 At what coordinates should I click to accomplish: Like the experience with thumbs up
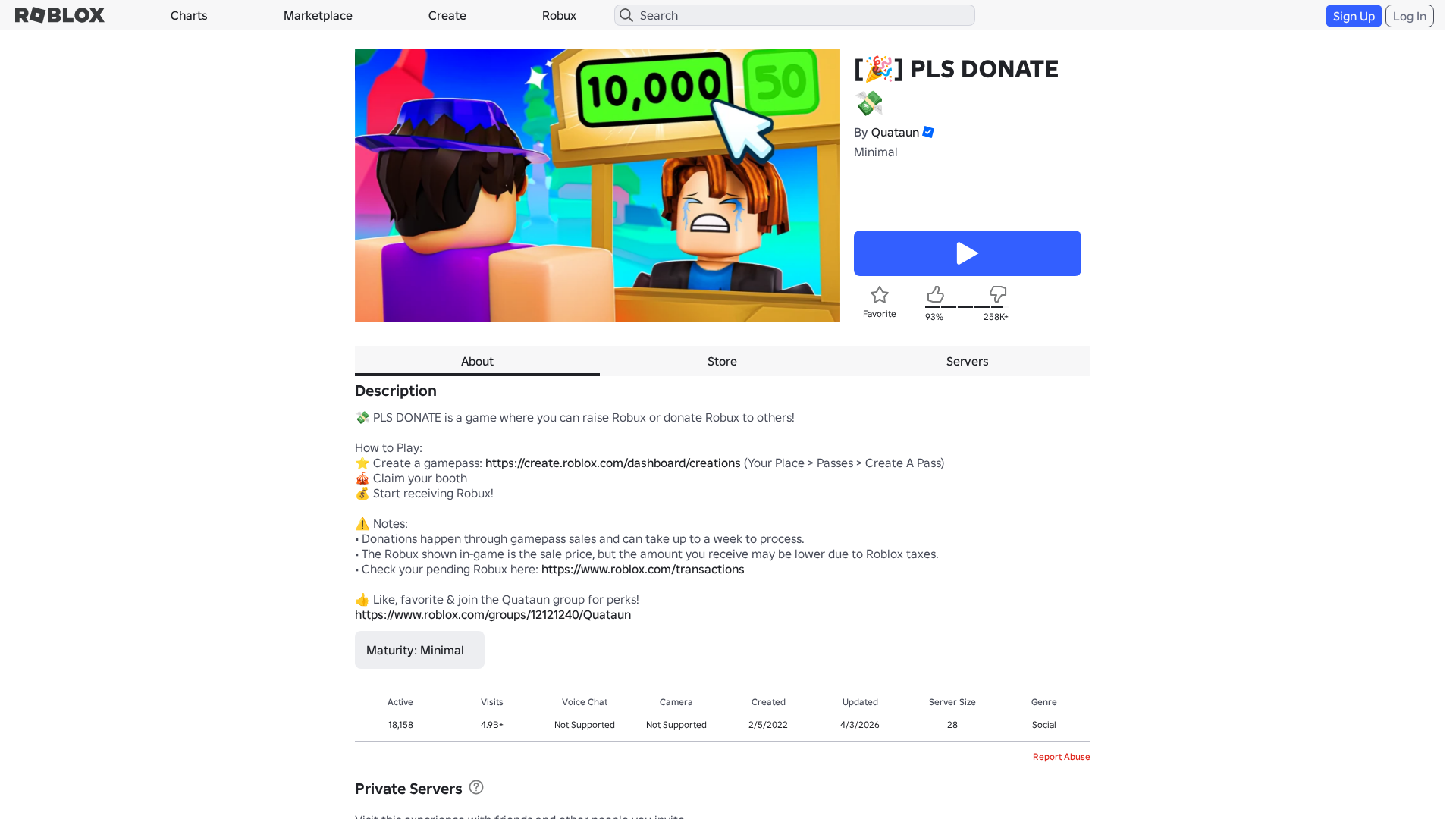point(935,294)
